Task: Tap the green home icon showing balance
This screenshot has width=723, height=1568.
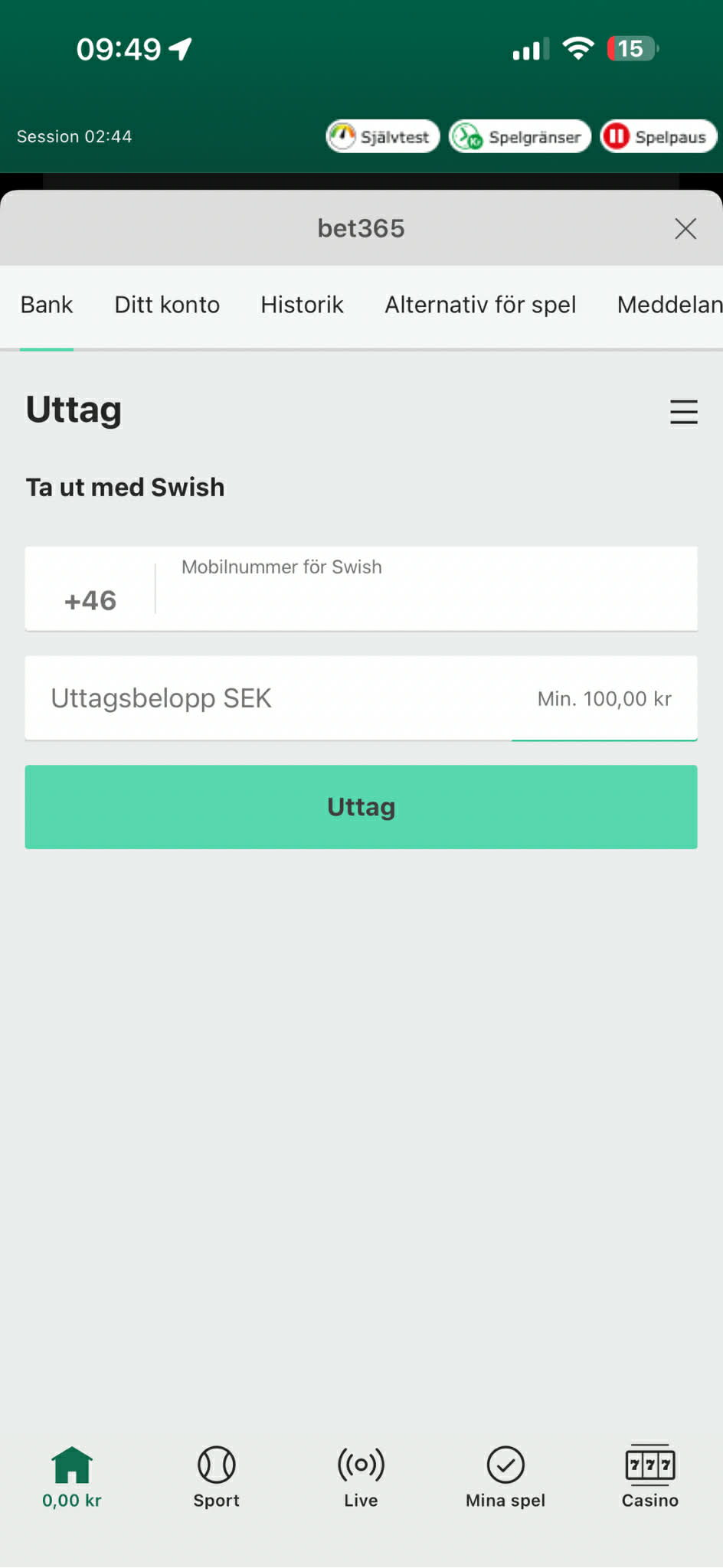Action: click(x=71, y=1466)
